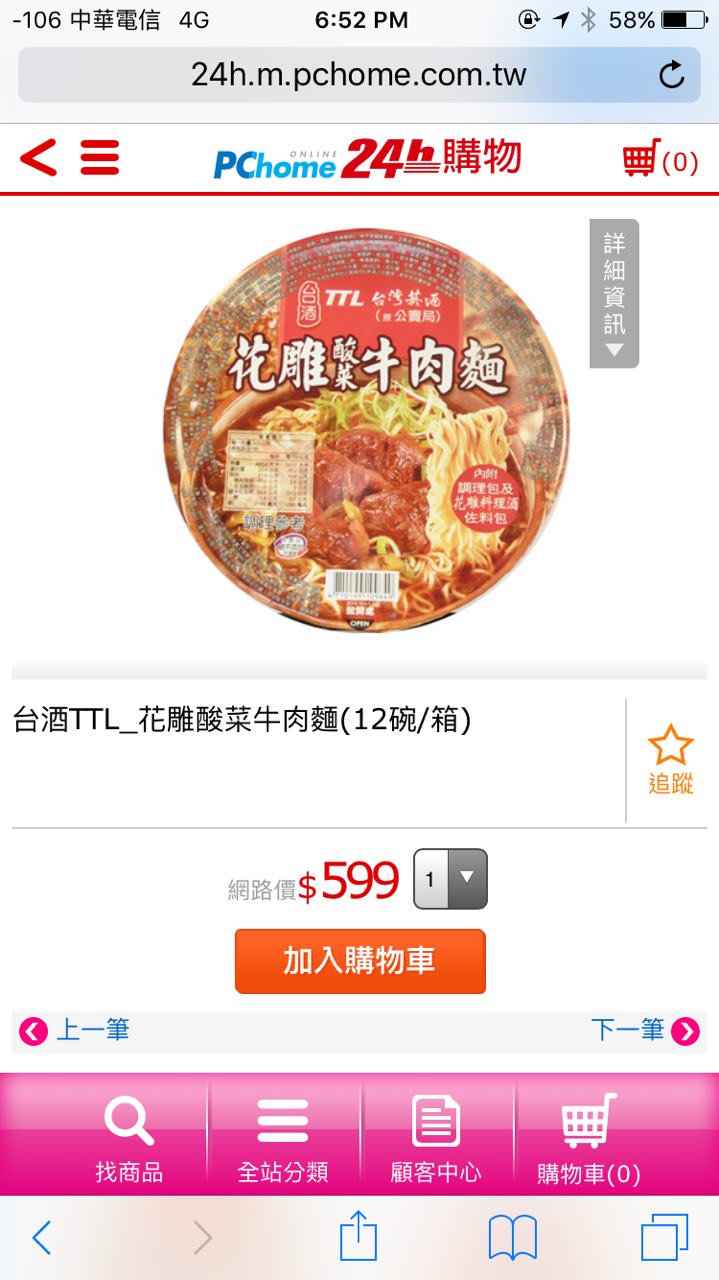
Task: Show open Safari tabs
Action: point(664,1238)
